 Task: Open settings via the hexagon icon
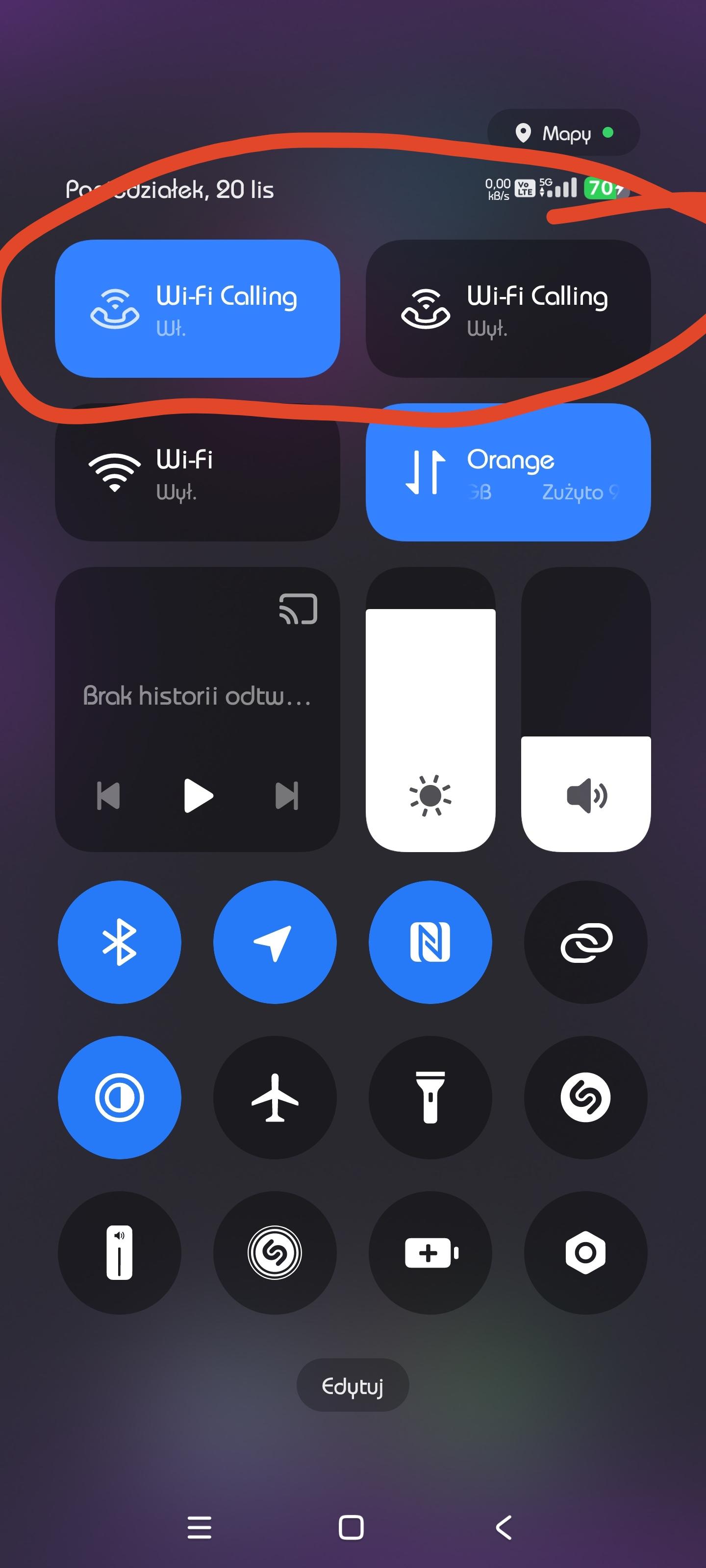point(585,1253)
